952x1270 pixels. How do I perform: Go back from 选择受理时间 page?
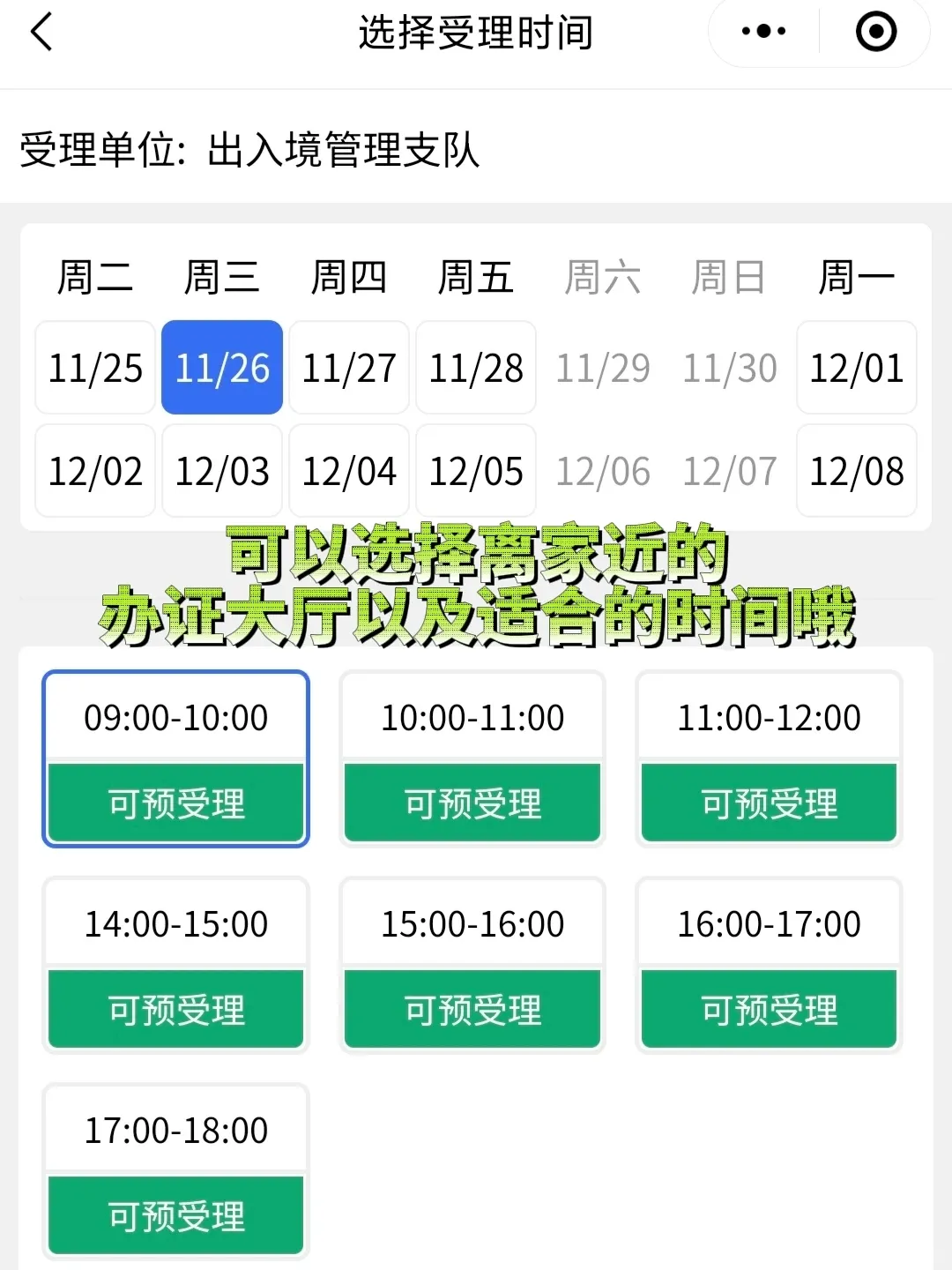coord(41,33)
